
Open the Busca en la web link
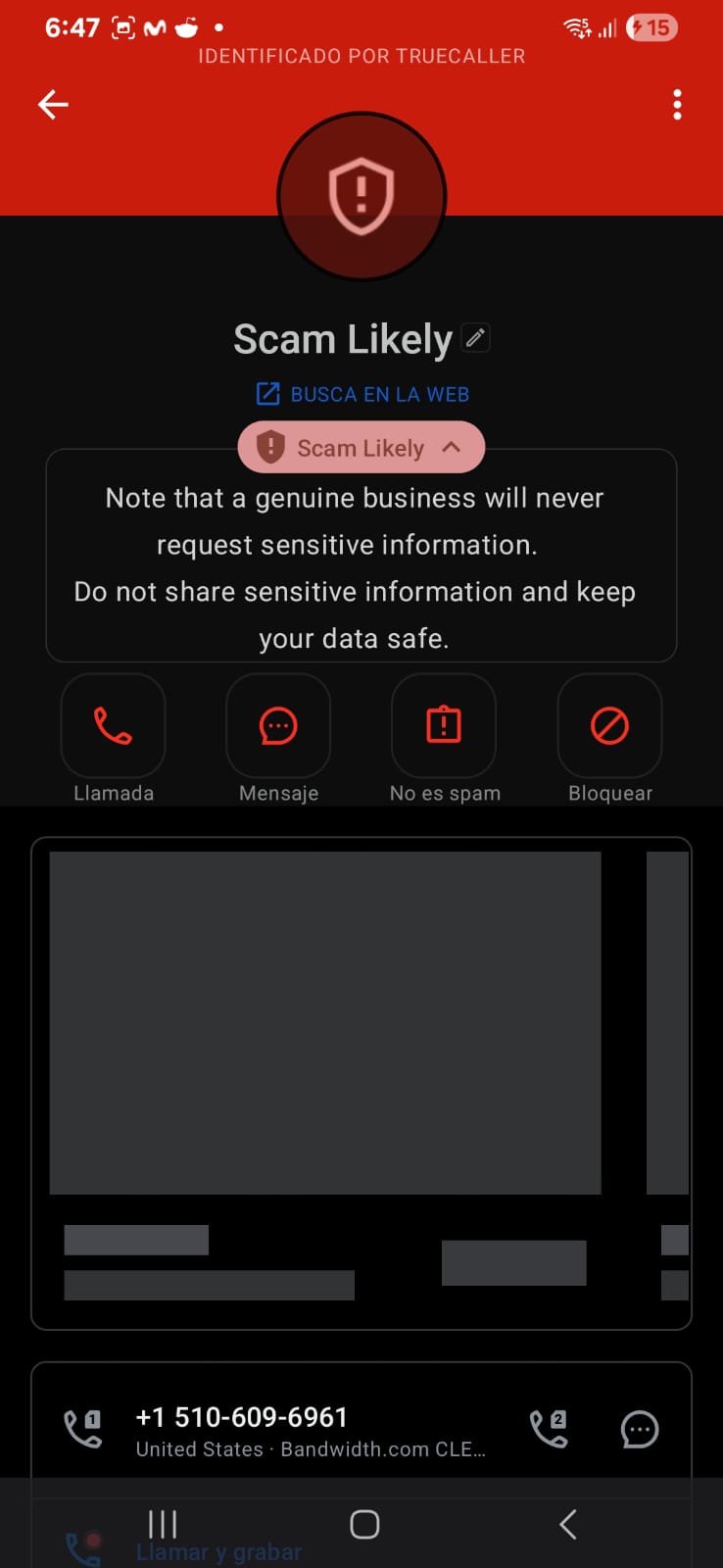362,394
